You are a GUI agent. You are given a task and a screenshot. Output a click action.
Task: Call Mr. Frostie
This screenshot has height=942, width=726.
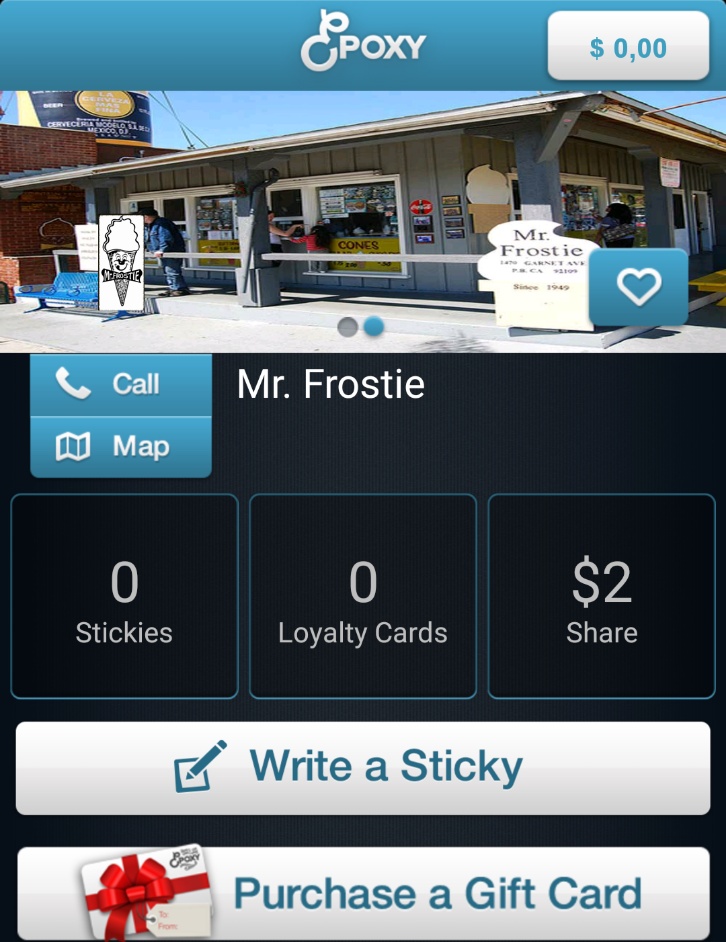pyautogui.click(x=121, y=385)
